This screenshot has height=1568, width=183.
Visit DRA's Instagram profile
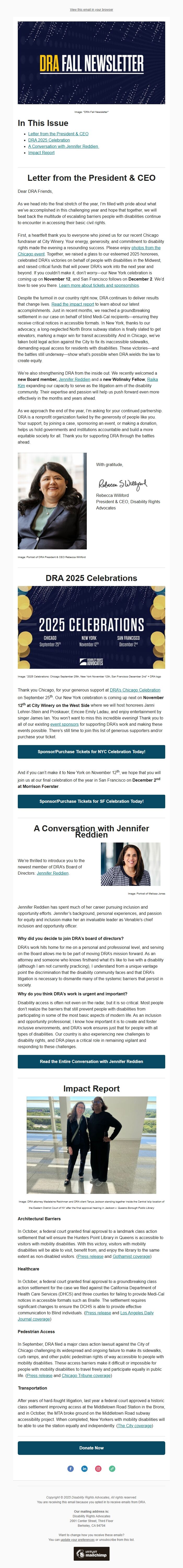pyautogui.click(x=98, y=1469)
